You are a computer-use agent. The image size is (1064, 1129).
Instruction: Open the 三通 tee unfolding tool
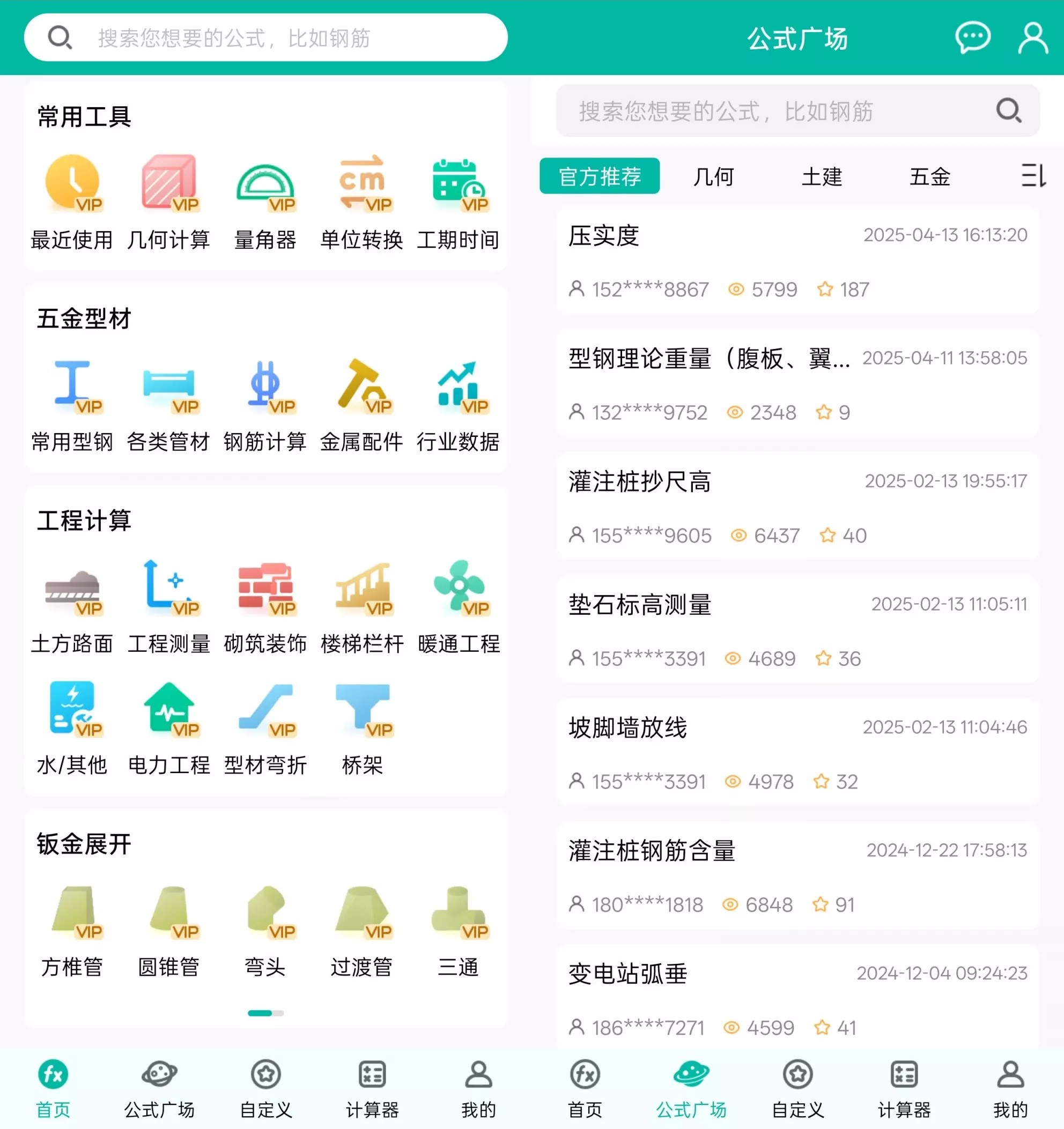click(x=458, y=930)
